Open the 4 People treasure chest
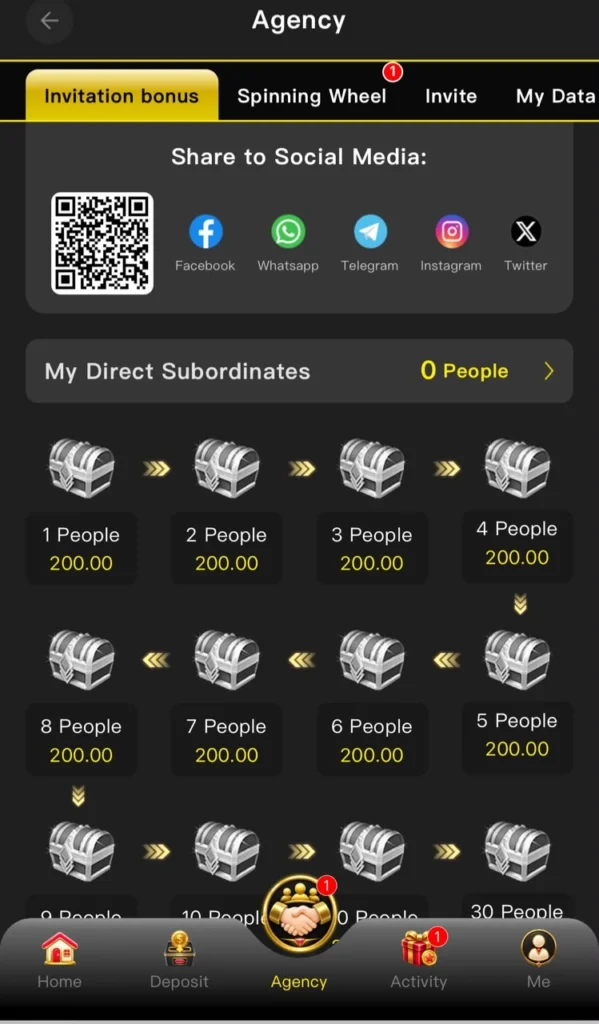 click(517, 468)
